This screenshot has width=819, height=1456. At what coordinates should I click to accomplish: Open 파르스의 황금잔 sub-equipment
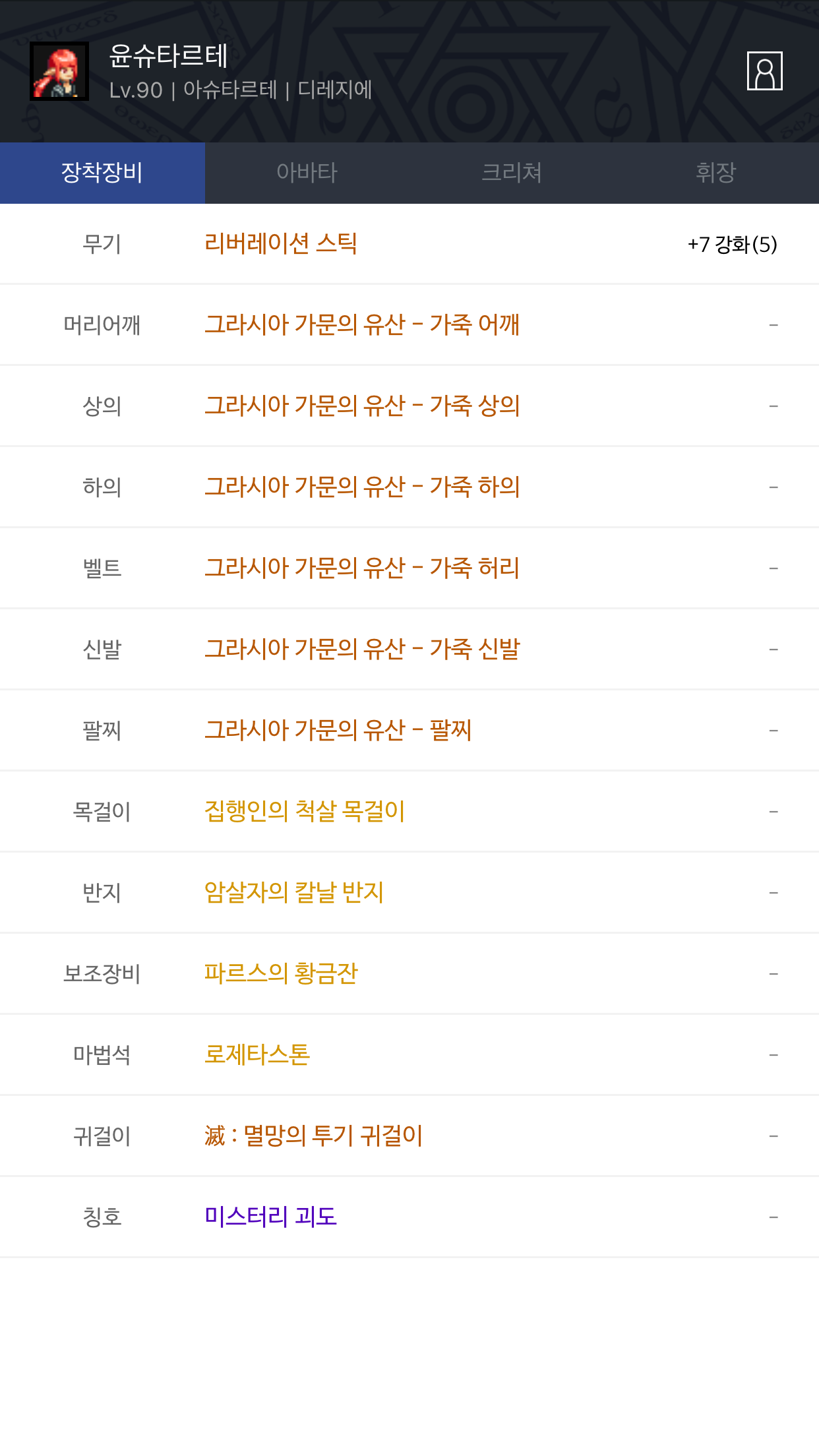point(281,974)
